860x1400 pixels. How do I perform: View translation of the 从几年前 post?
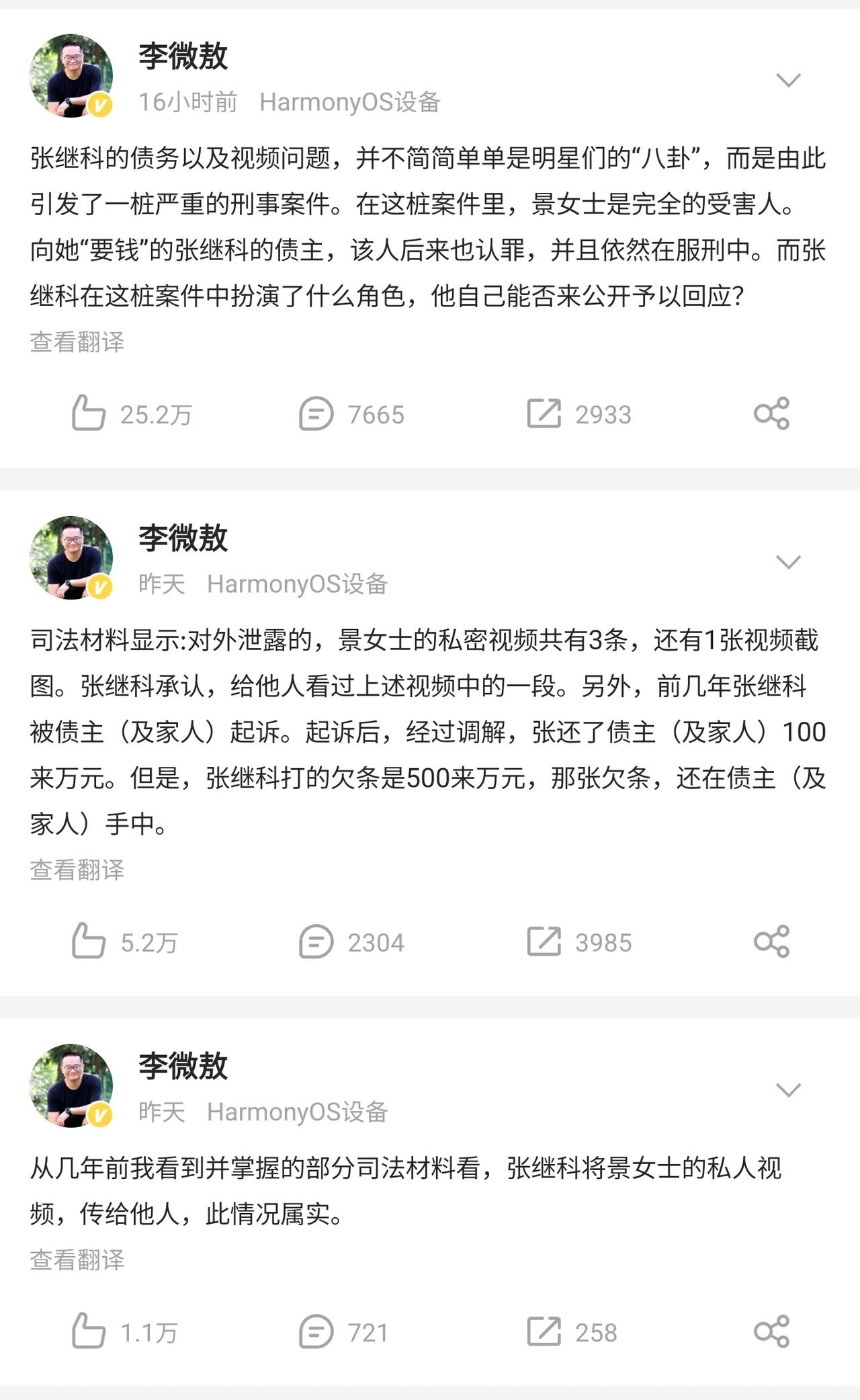click(77, 1260)
